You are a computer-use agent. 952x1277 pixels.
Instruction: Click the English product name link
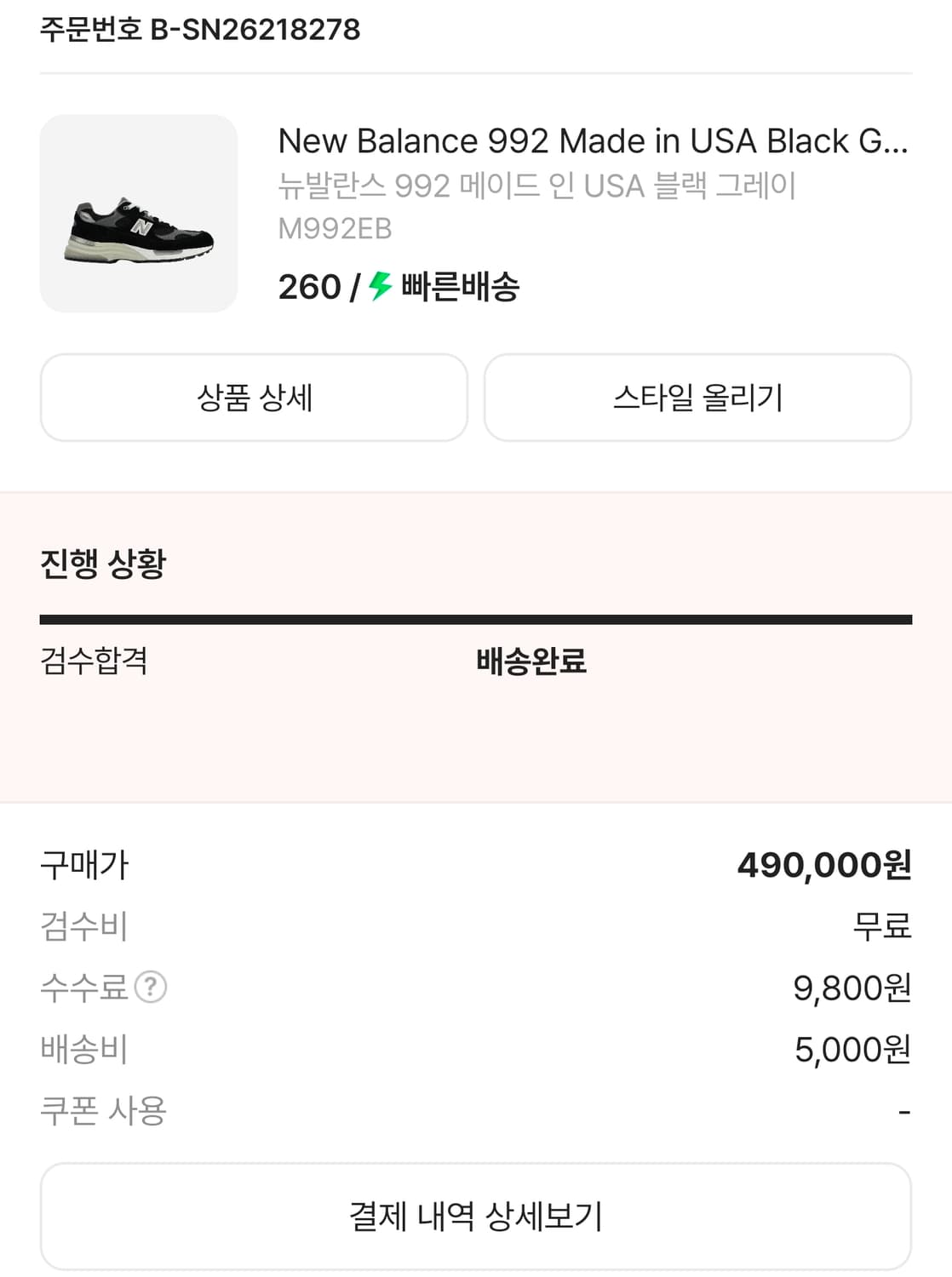point(594,141)
